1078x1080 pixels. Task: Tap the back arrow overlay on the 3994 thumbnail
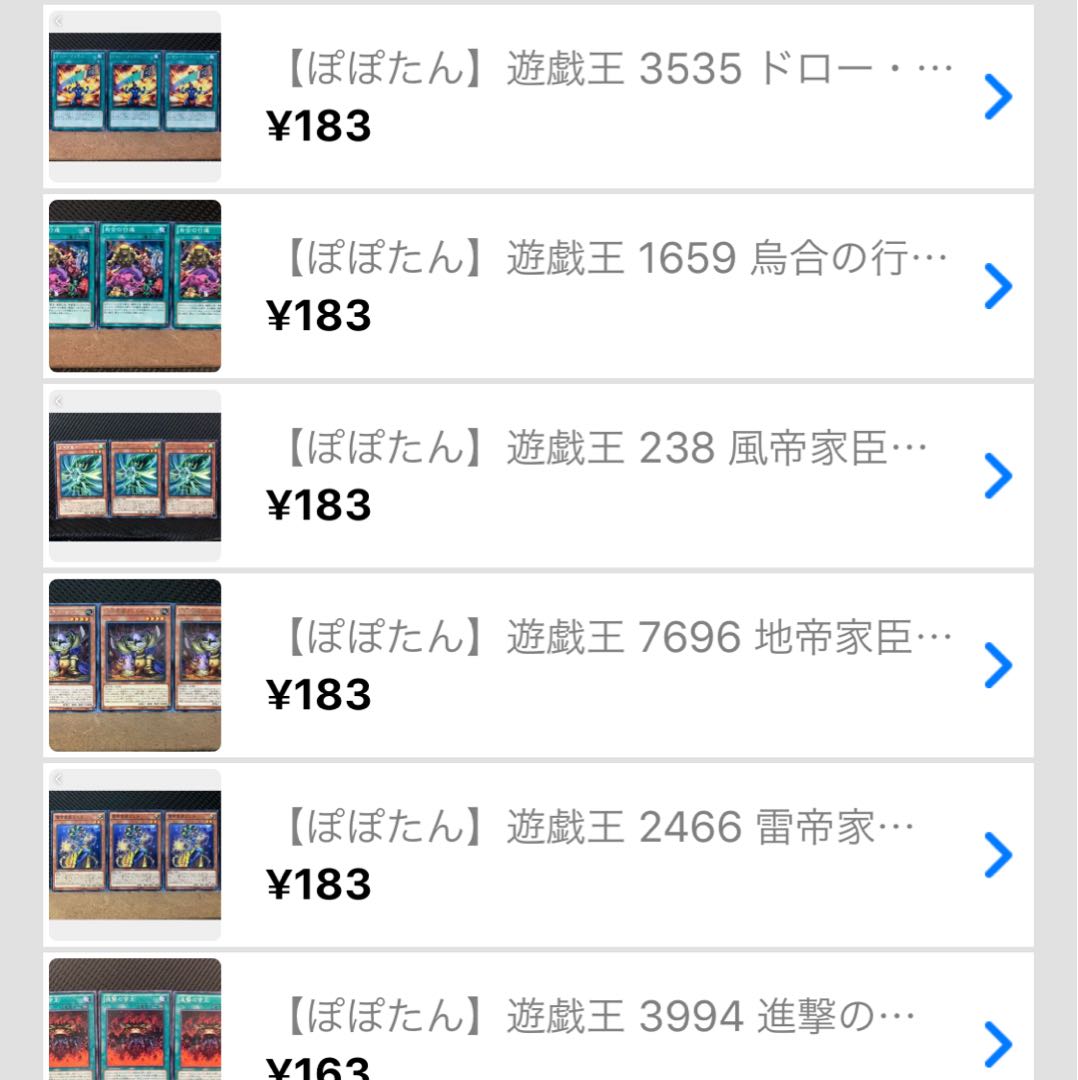click(x=61, y=971)
